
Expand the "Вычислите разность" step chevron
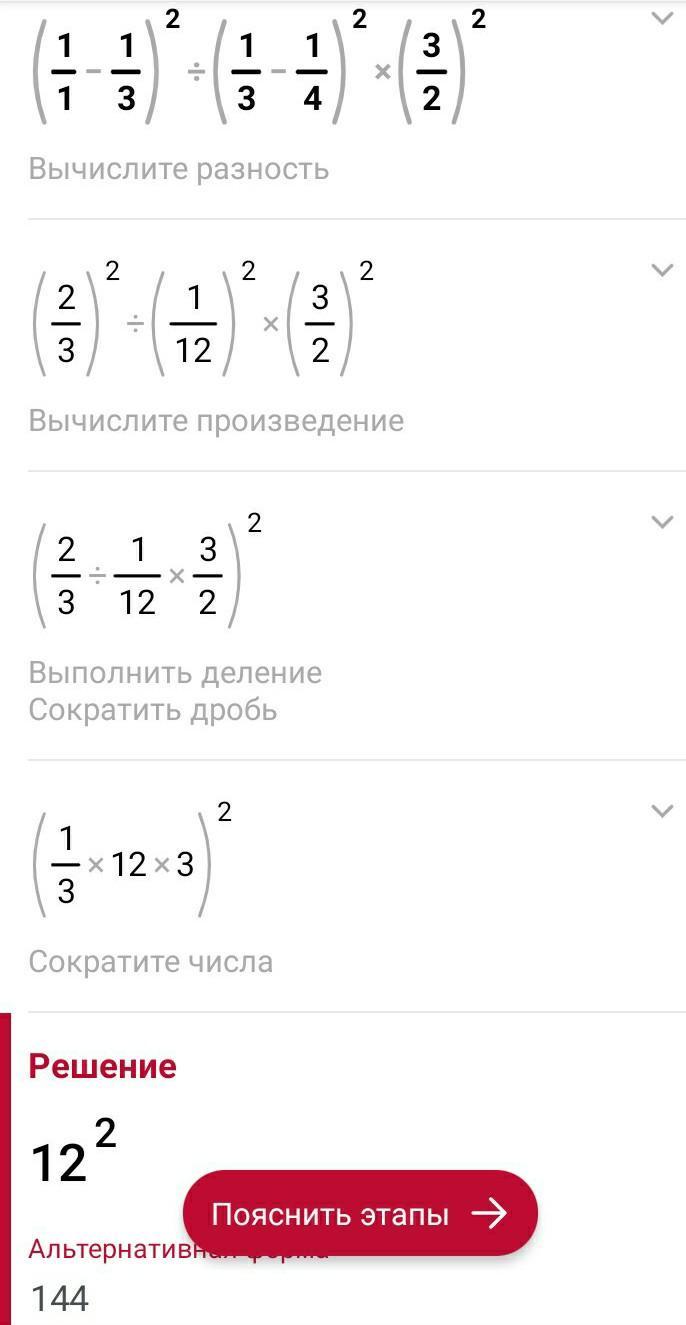point(662,18)
